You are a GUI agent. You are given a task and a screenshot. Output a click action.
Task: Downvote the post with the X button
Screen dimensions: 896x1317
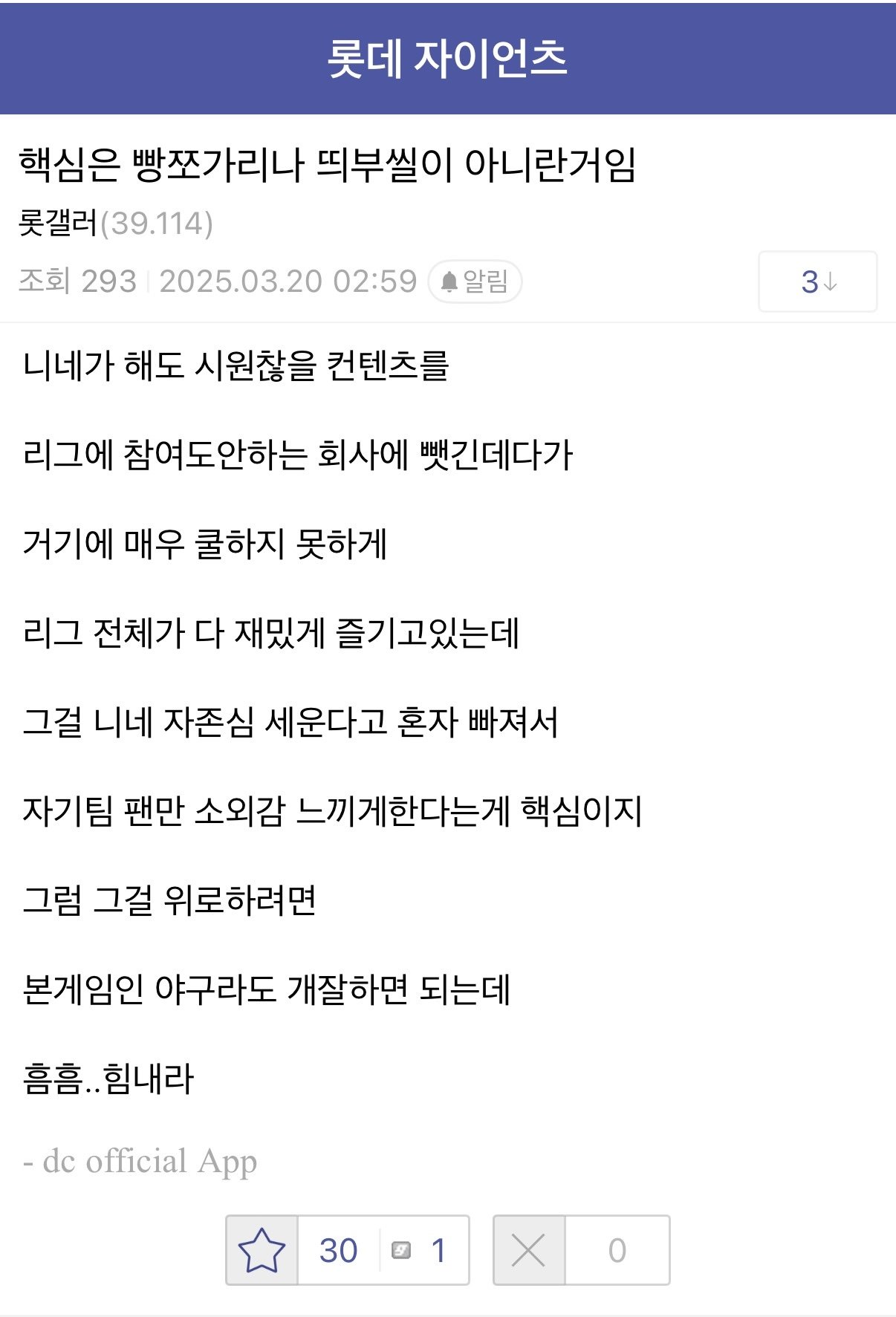click(529, 1250)
